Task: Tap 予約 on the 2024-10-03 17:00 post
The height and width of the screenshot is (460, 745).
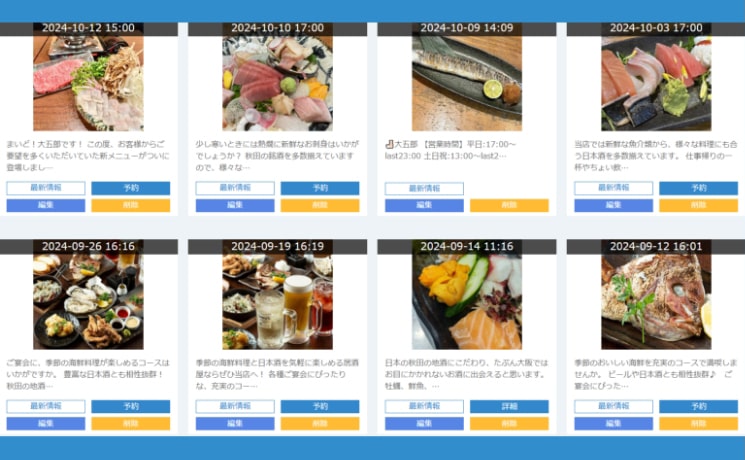Action: point(698,188)
